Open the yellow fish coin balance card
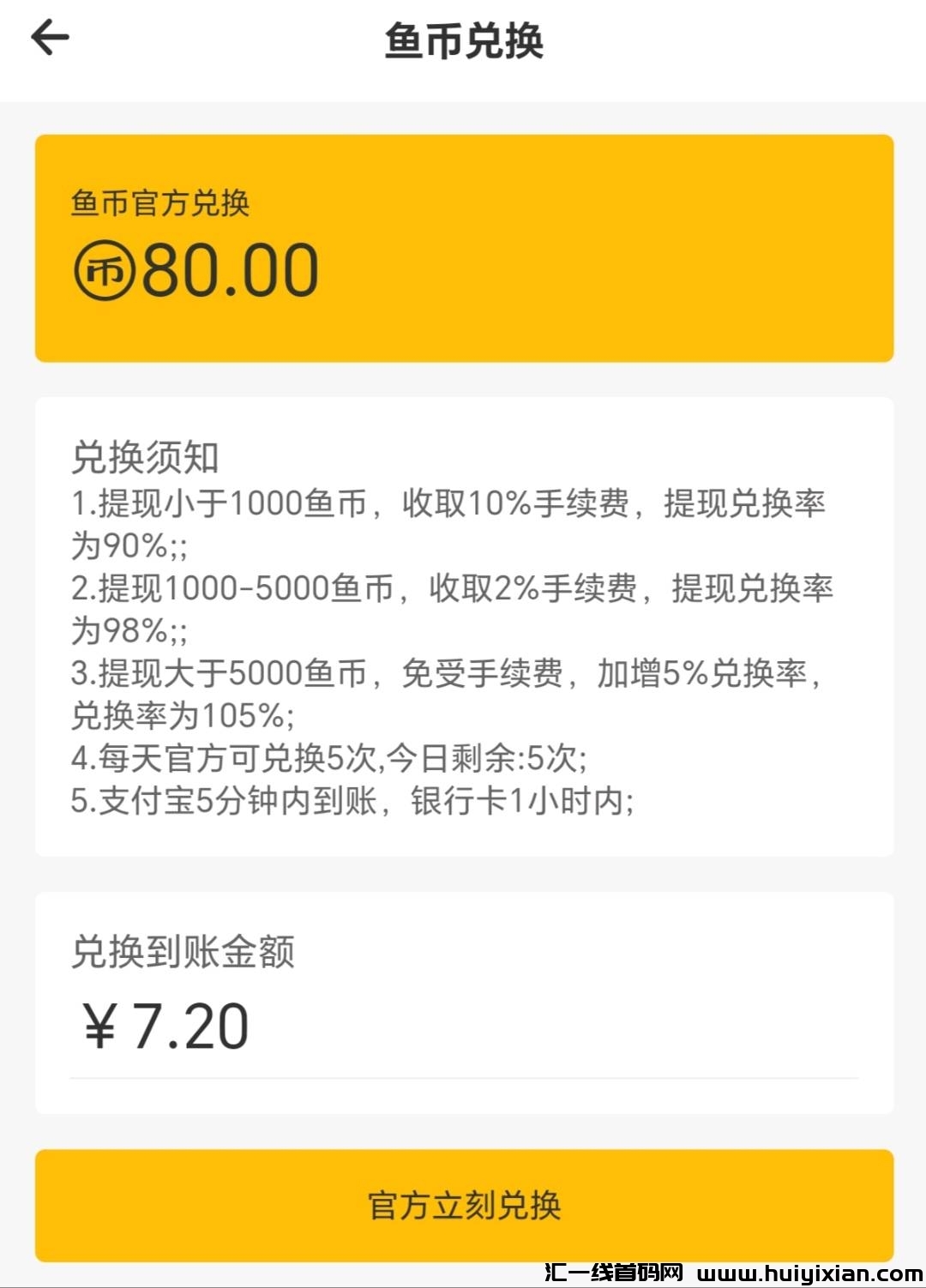 click(463, 249)
